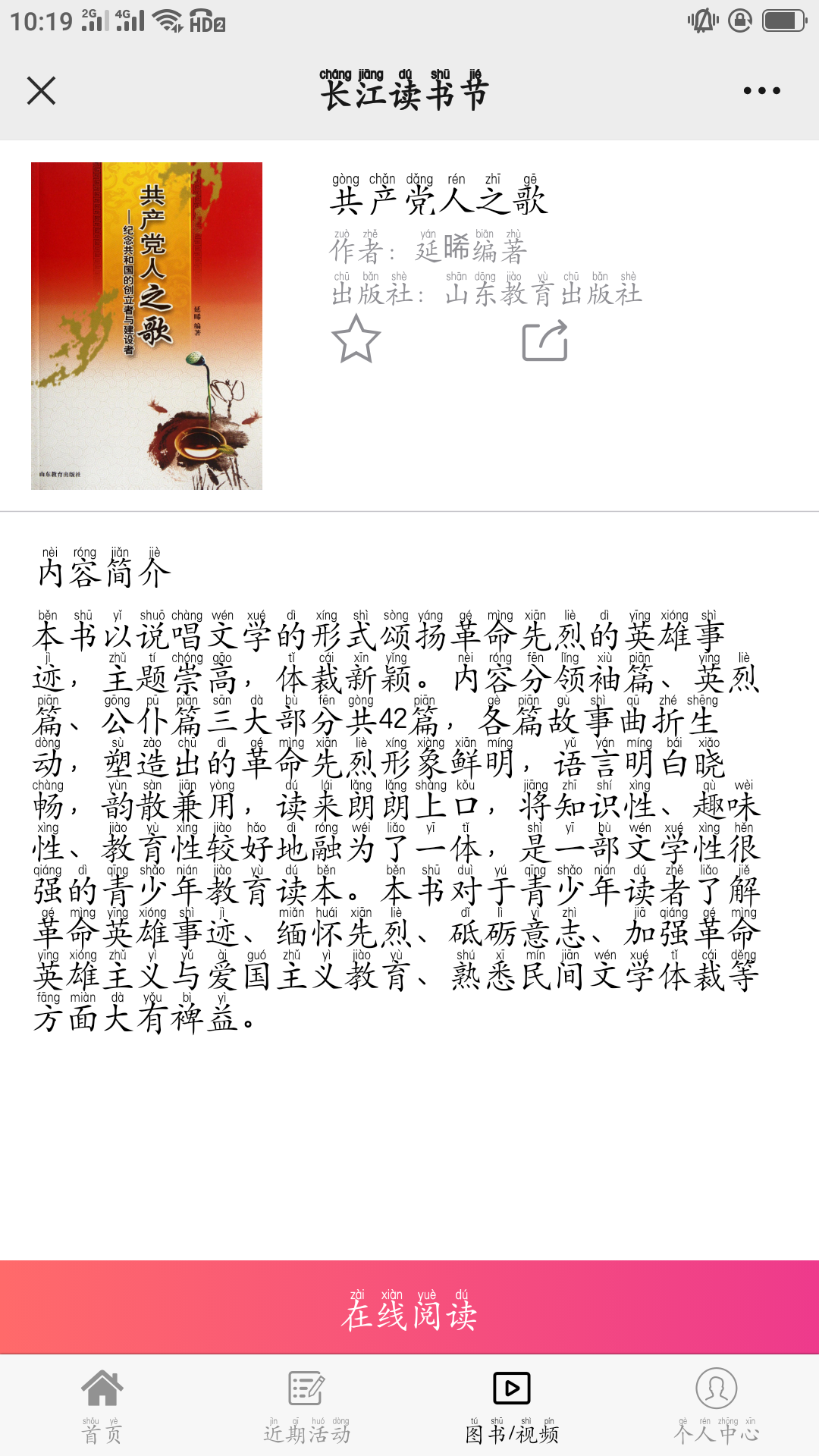Close the 长江读书节 page

pyautogui.click(x=41, y=91)
